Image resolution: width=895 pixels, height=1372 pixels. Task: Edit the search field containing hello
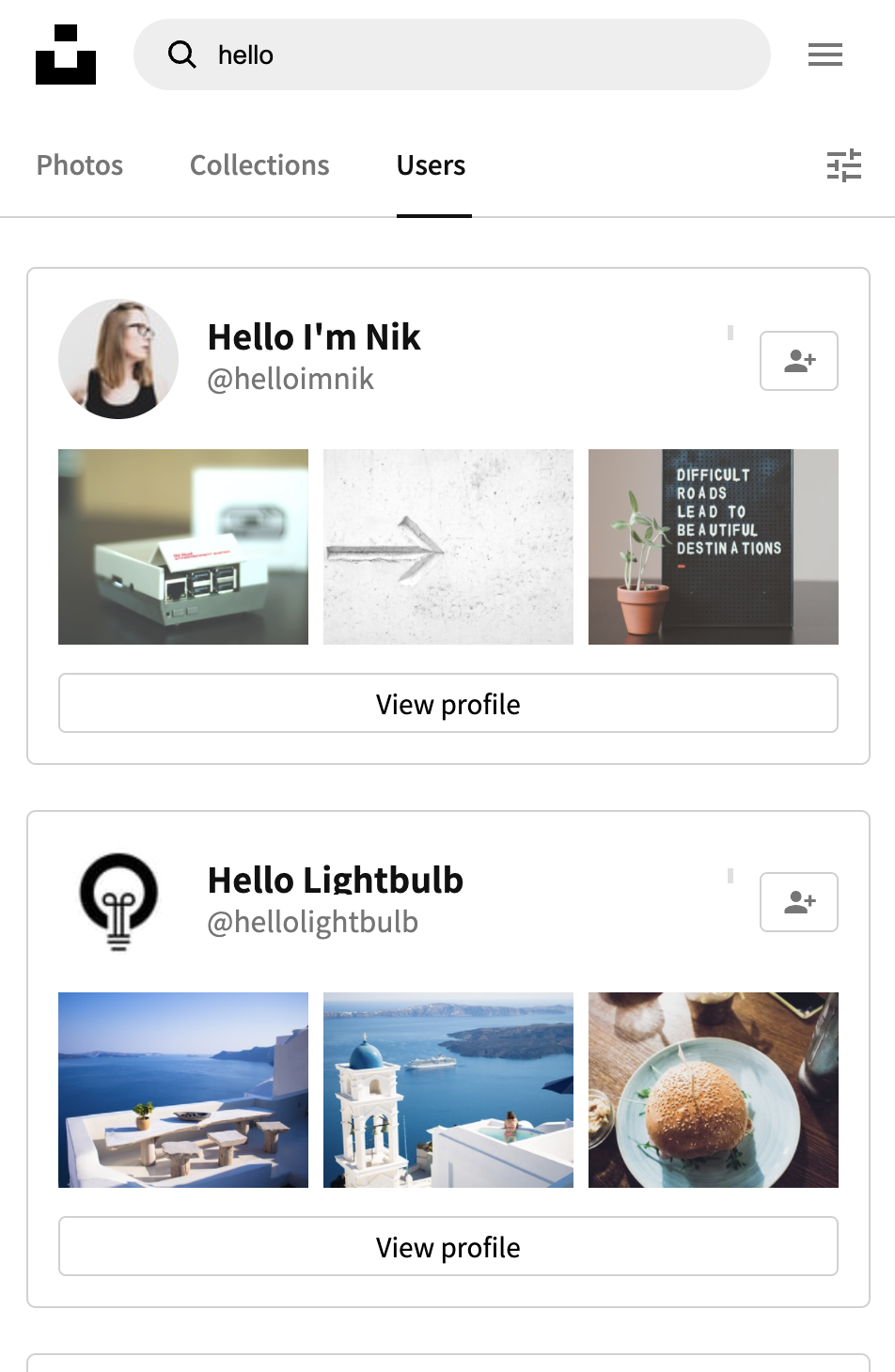click(x=470, y=55)
